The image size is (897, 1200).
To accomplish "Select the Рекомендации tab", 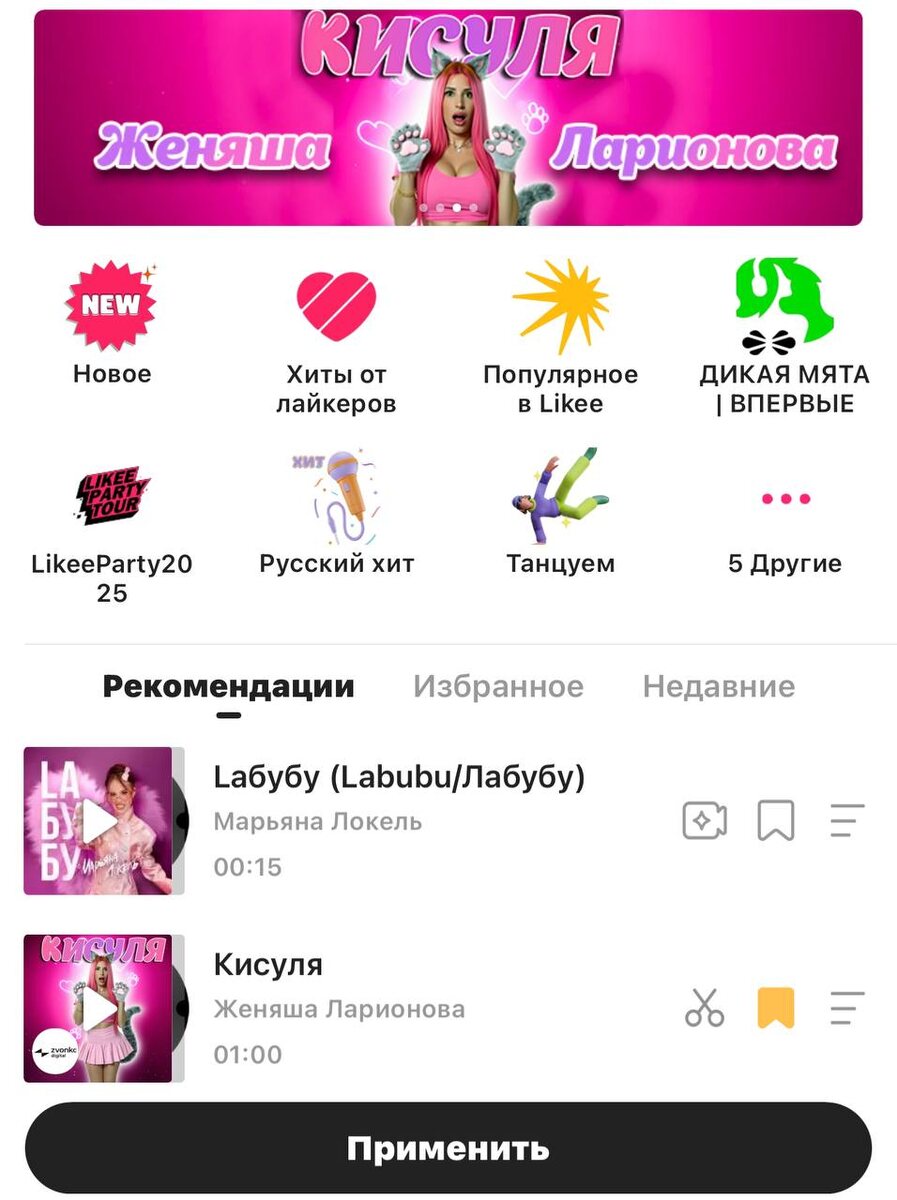I will (228, 687).
